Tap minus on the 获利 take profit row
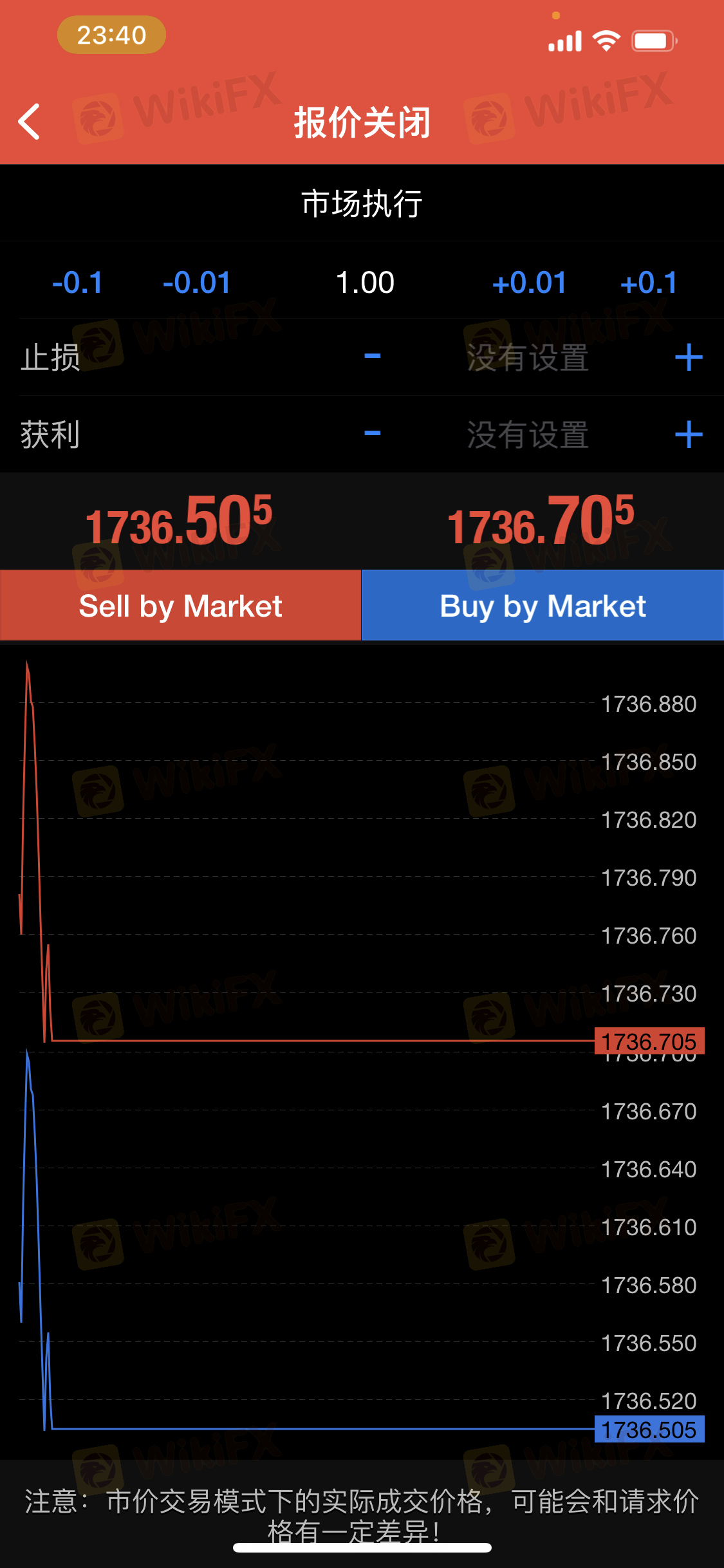Viewport: 724px width, 1568px height. coord(372,433)
